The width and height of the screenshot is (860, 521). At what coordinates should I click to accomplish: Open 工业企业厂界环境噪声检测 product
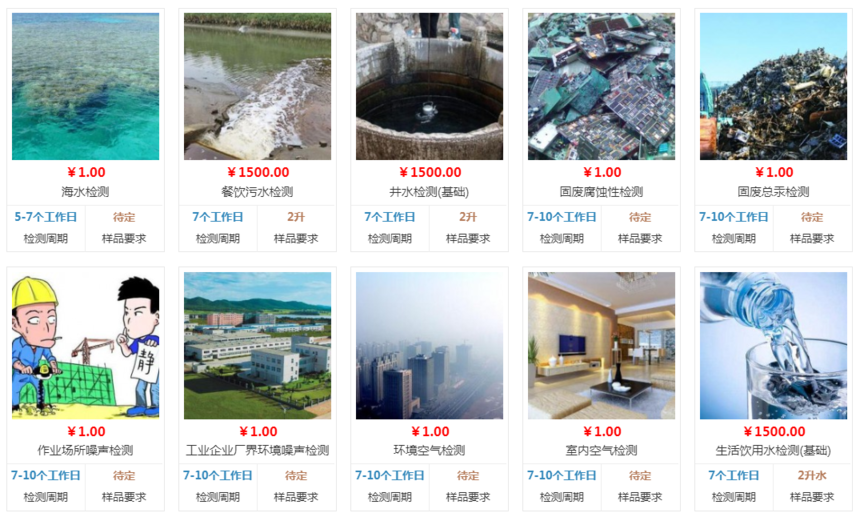point(257,450)
